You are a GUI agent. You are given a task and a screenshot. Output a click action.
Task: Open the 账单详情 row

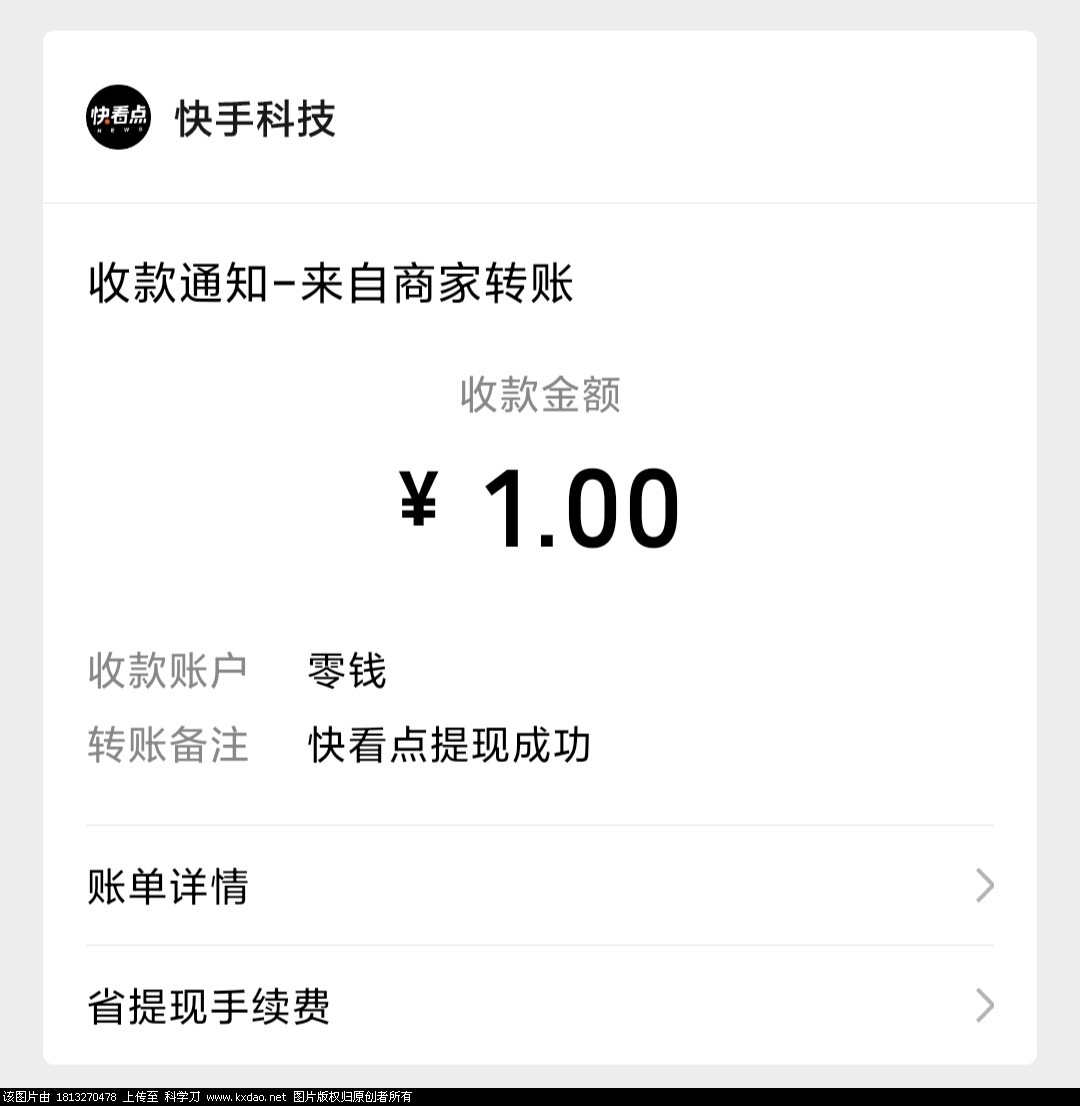pyautogui.click(x=540, y=886)
